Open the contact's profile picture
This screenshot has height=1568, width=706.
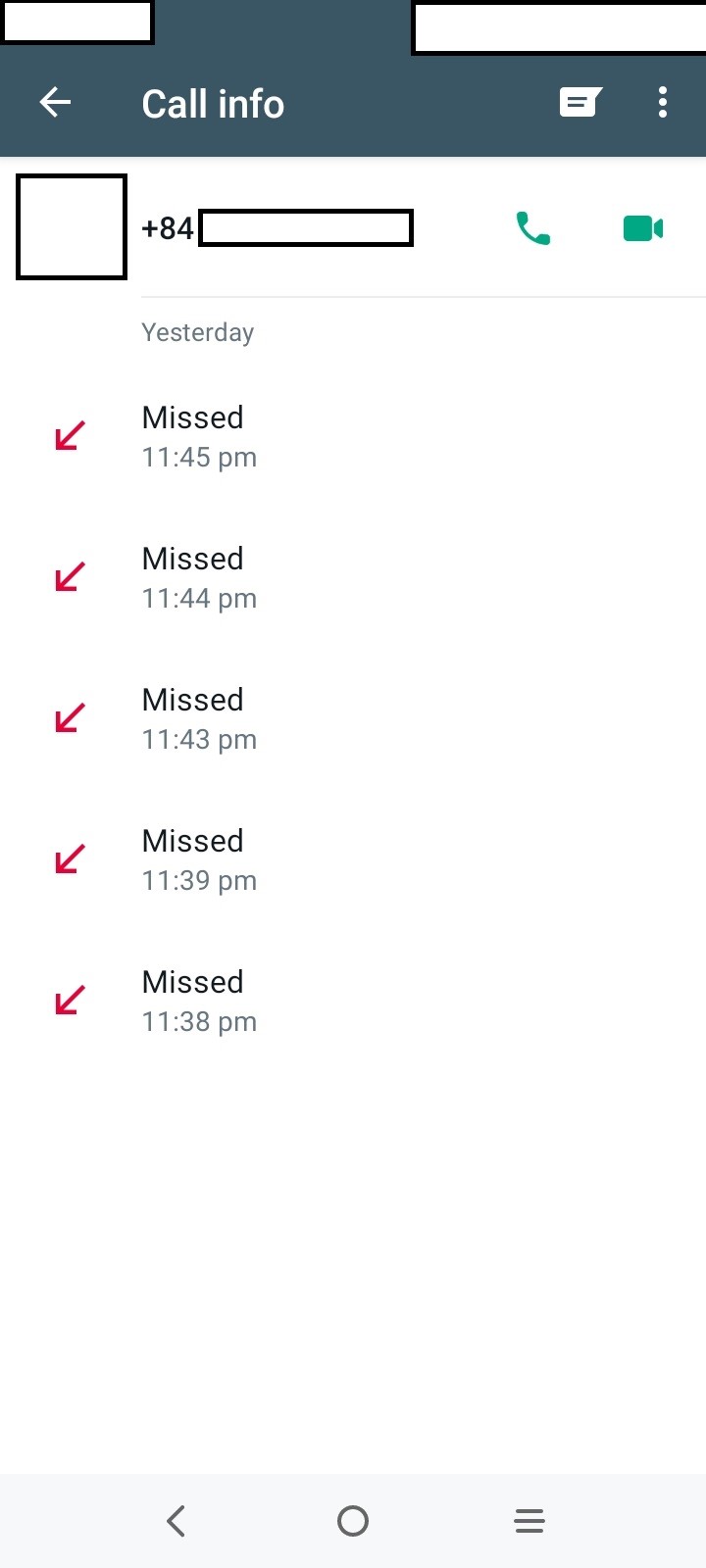[x=72, y=226]
